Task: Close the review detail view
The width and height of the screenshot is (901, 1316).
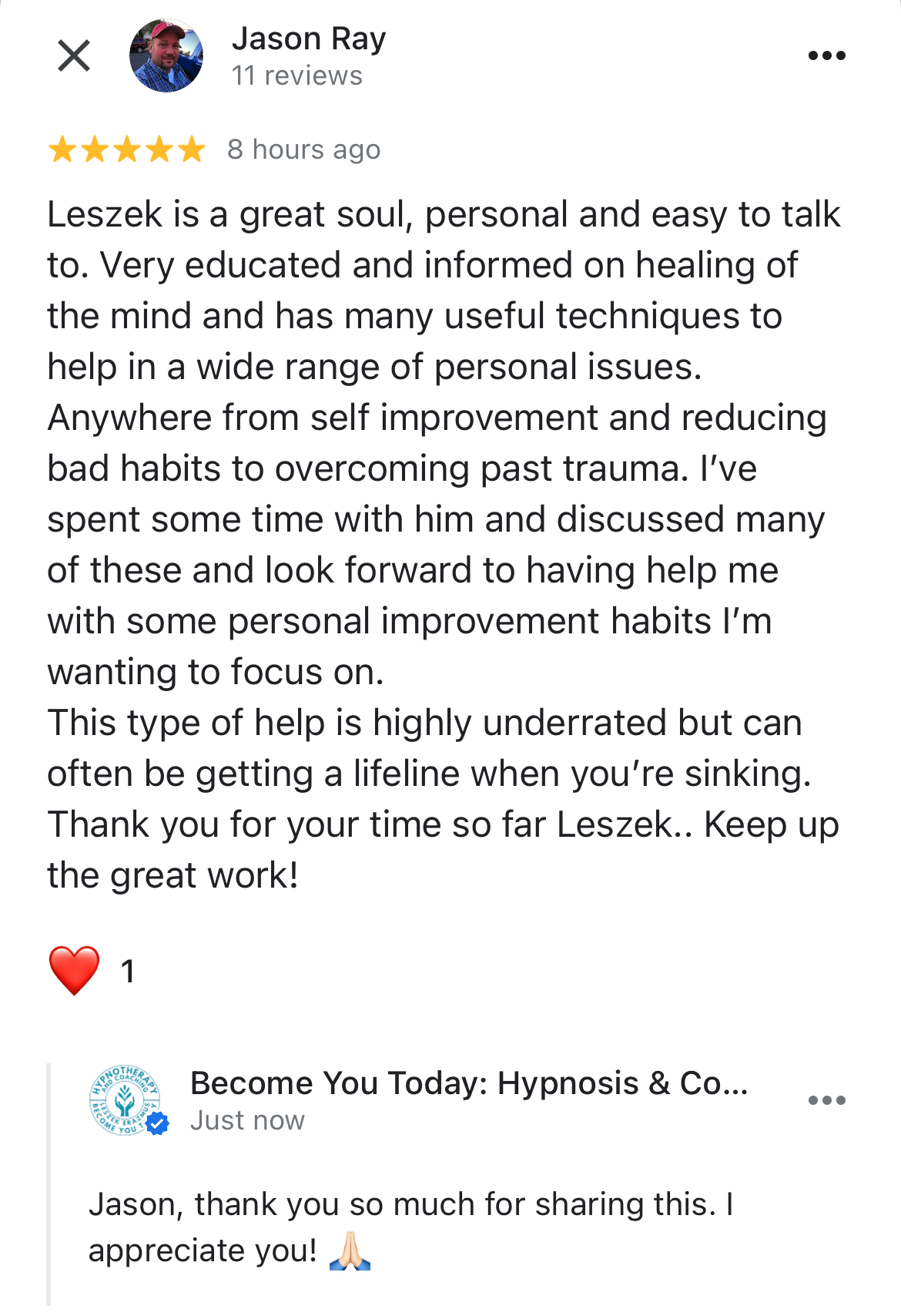Action: [x=74, y=55]
